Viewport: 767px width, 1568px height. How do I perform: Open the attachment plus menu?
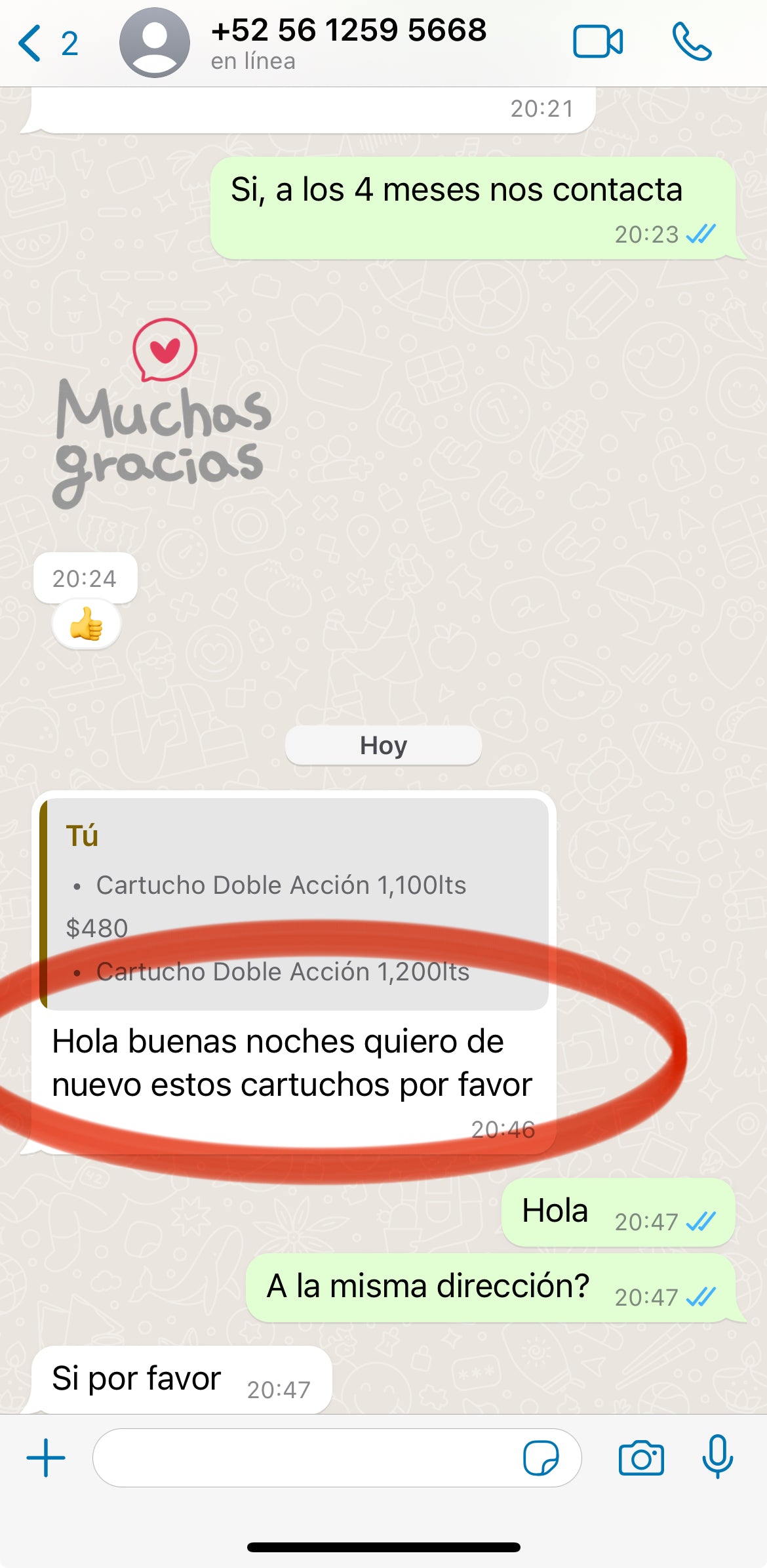[46, 1457]
